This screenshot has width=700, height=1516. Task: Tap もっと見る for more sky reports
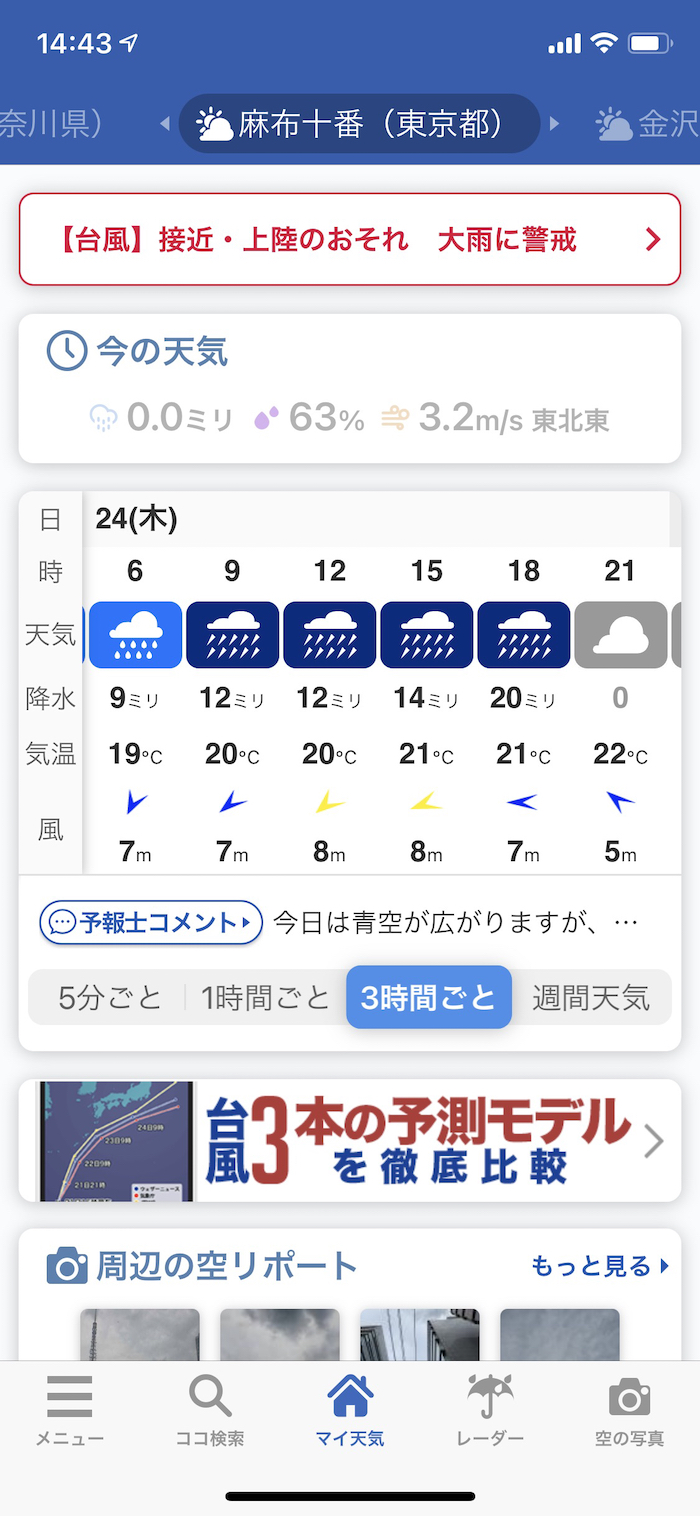pos(599,1267)
